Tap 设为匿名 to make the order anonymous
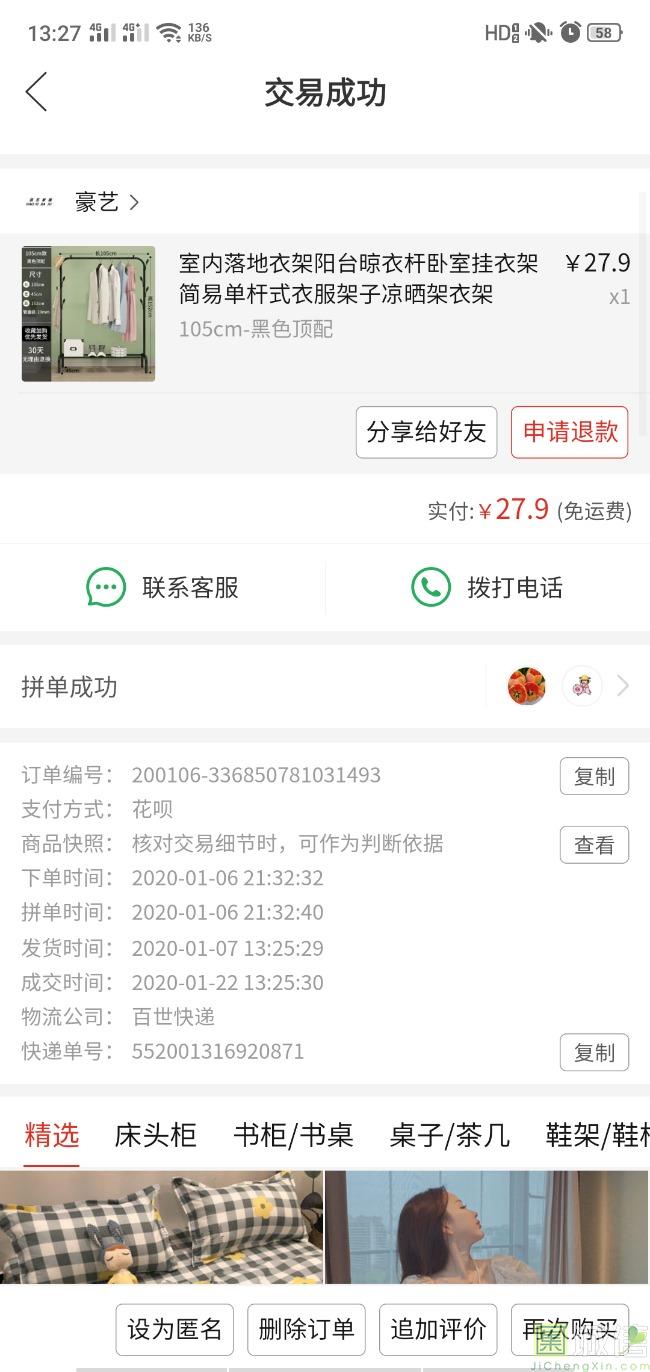The height and width of the screenshot is (1372, 650). (175, 1329)
